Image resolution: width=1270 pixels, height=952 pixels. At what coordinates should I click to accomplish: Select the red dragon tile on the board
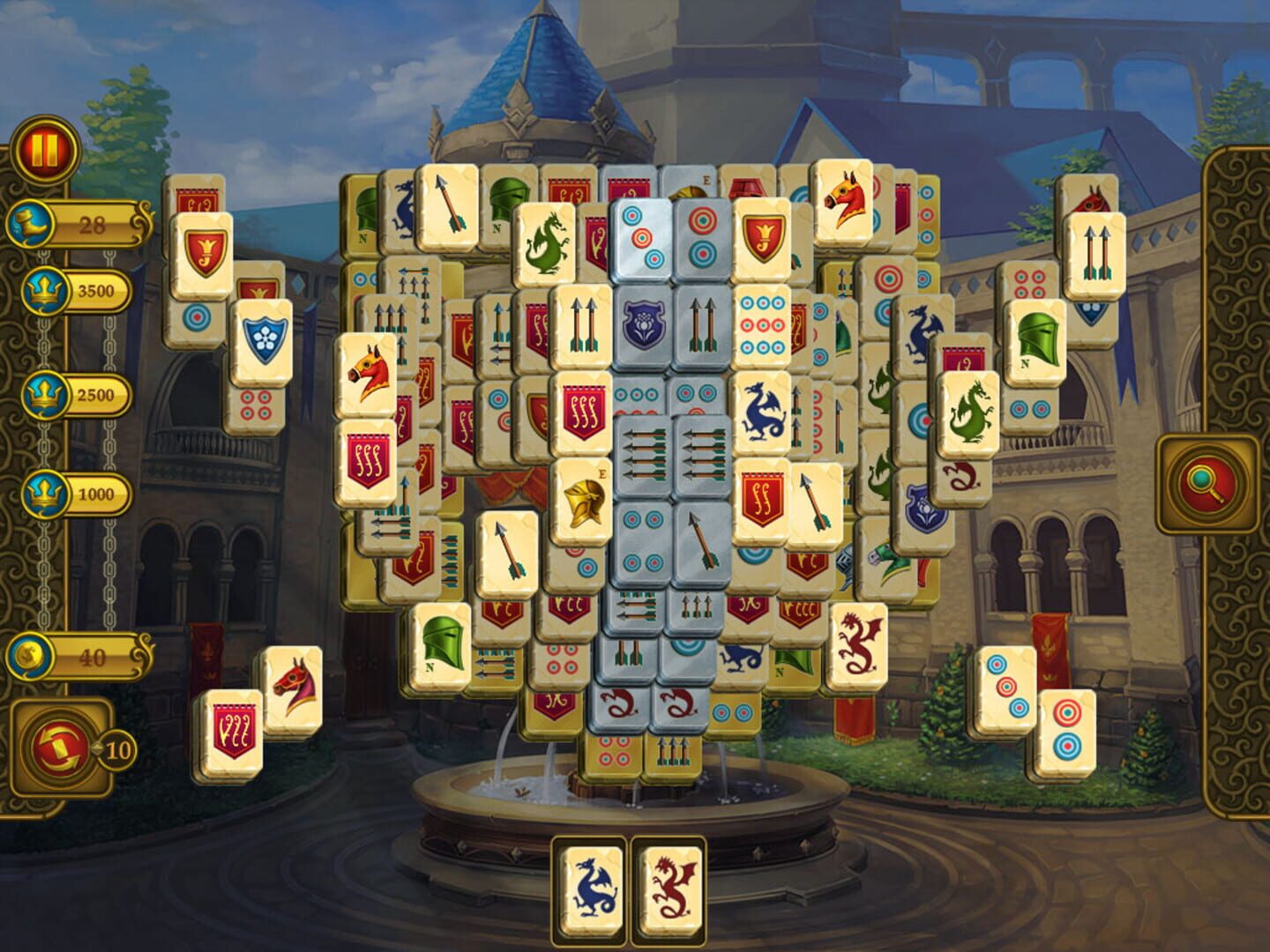point(858,645)
